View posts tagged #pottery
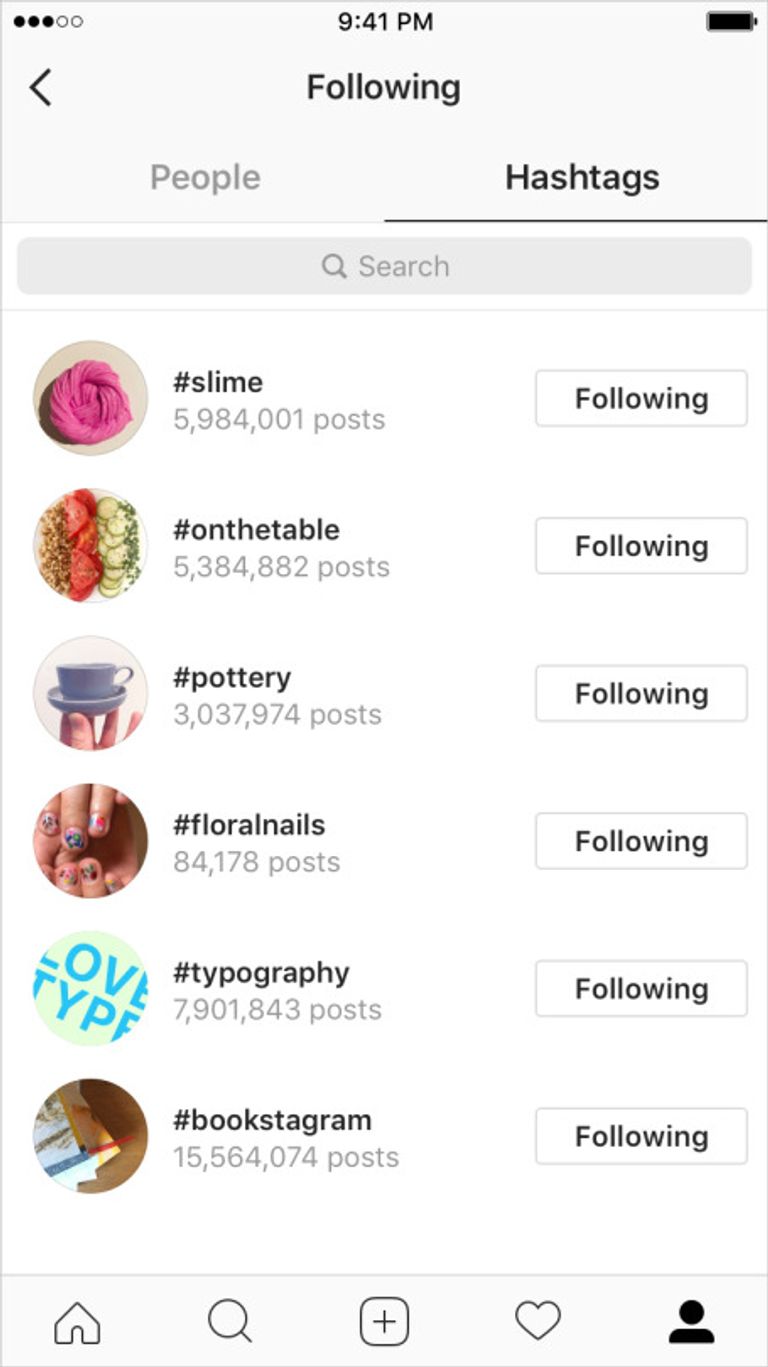This screenshot has height=1367, width=768. [x=232, y=678]
